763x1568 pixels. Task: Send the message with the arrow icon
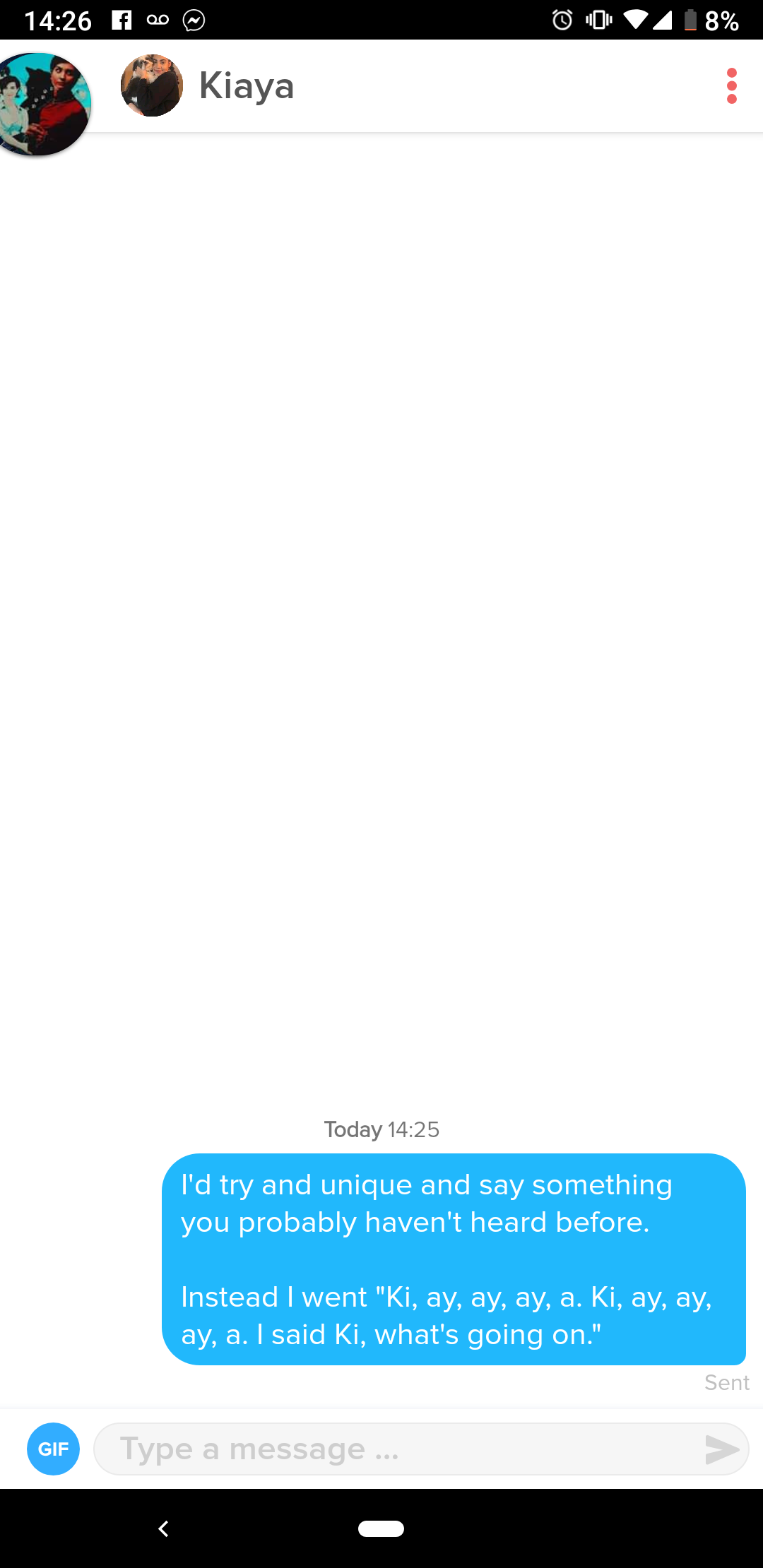721,1449
